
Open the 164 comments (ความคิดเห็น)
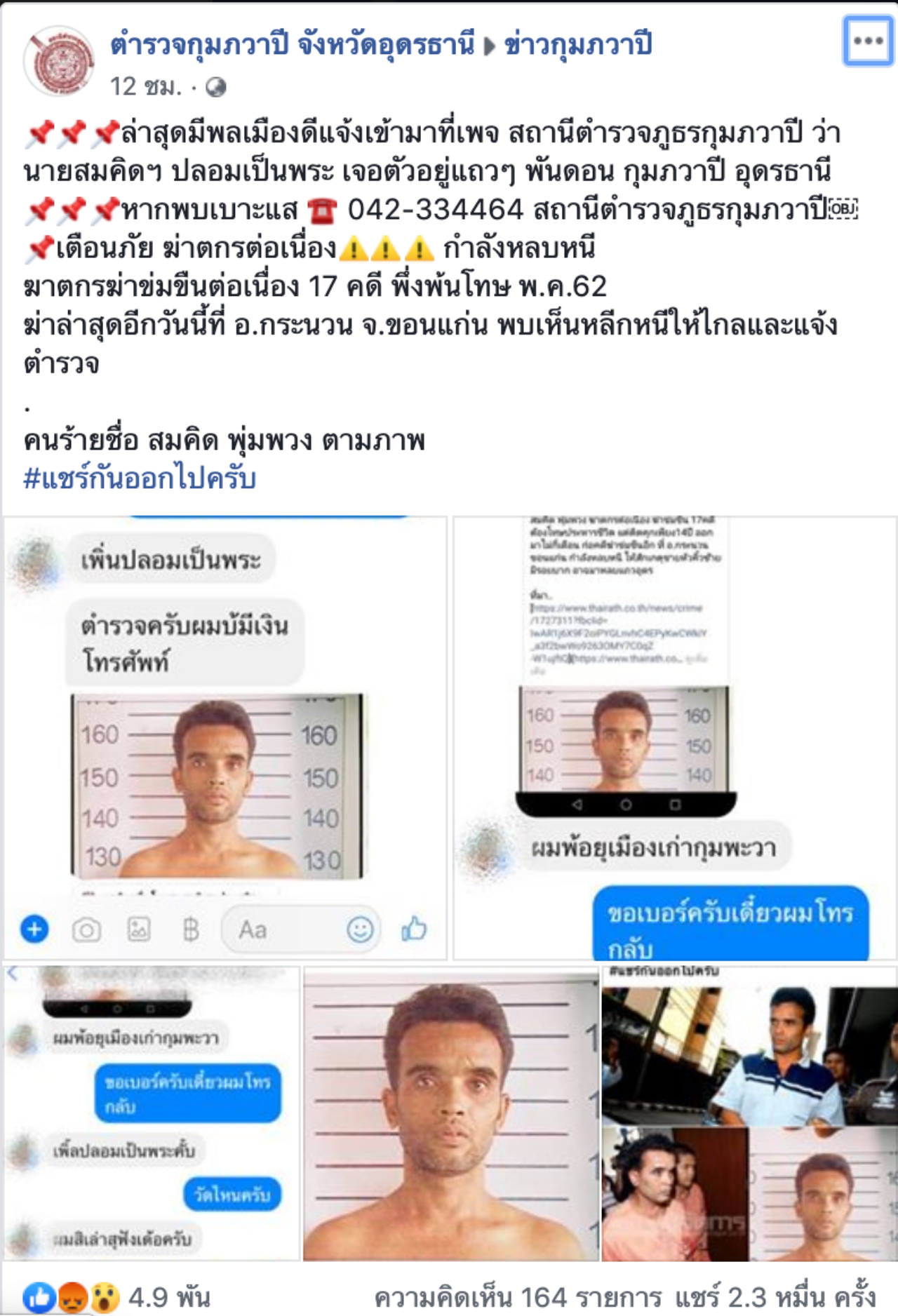(517, 1298)
